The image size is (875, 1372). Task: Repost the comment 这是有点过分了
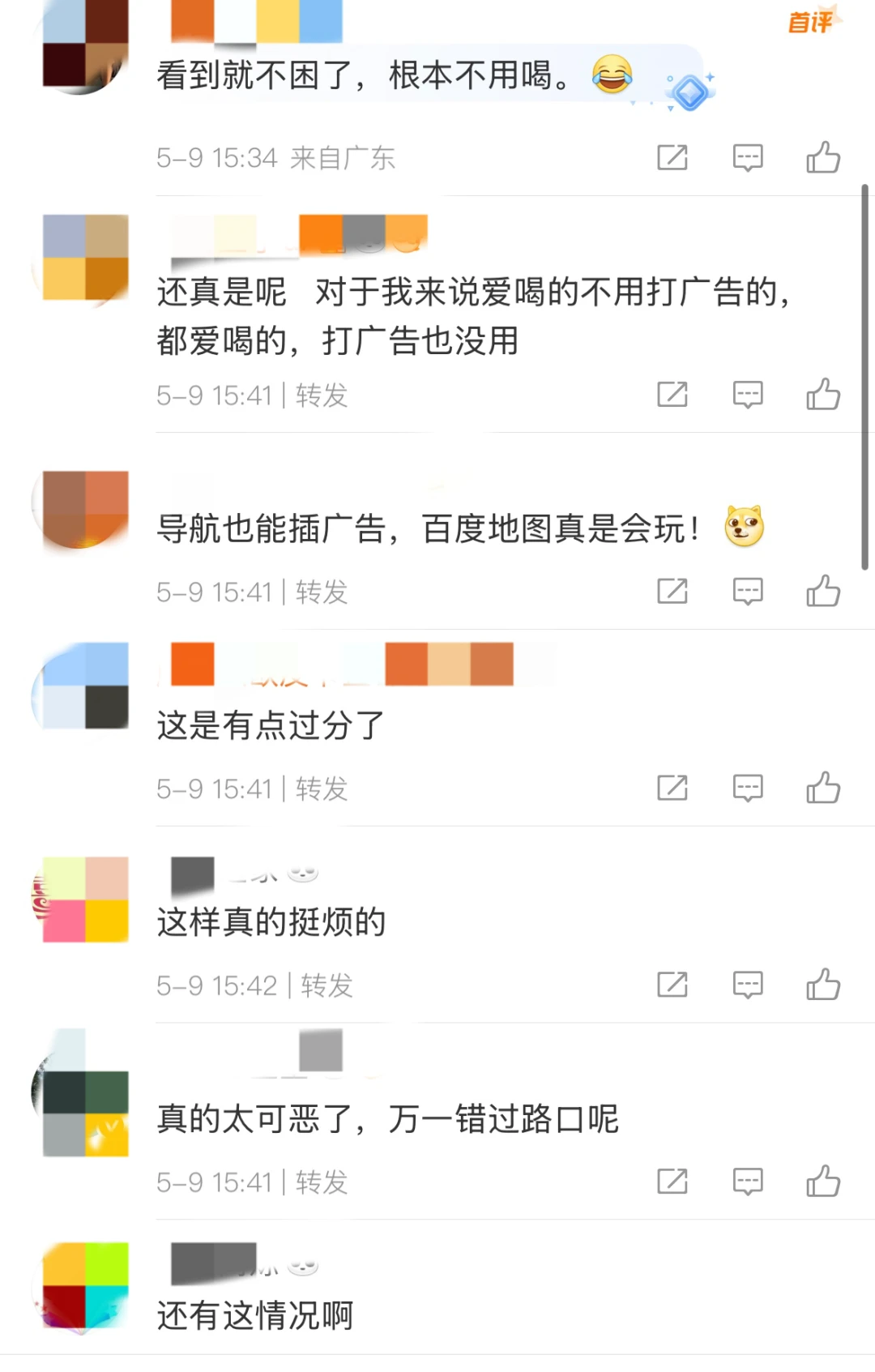[672, 788]
